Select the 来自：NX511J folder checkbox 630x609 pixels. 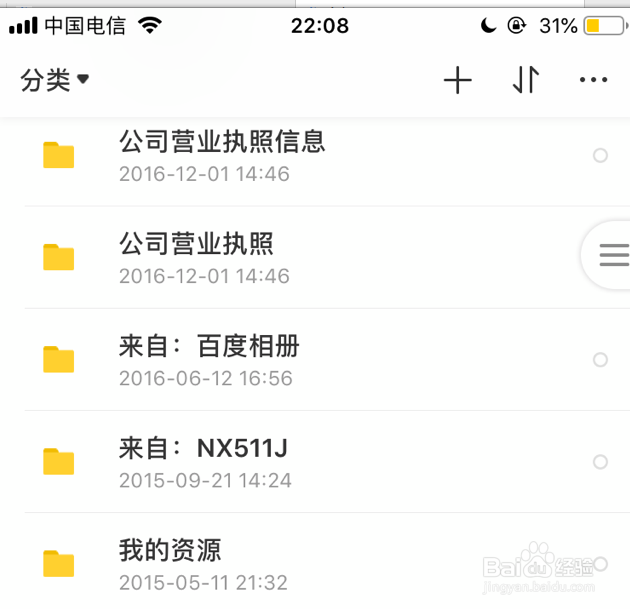600,461
